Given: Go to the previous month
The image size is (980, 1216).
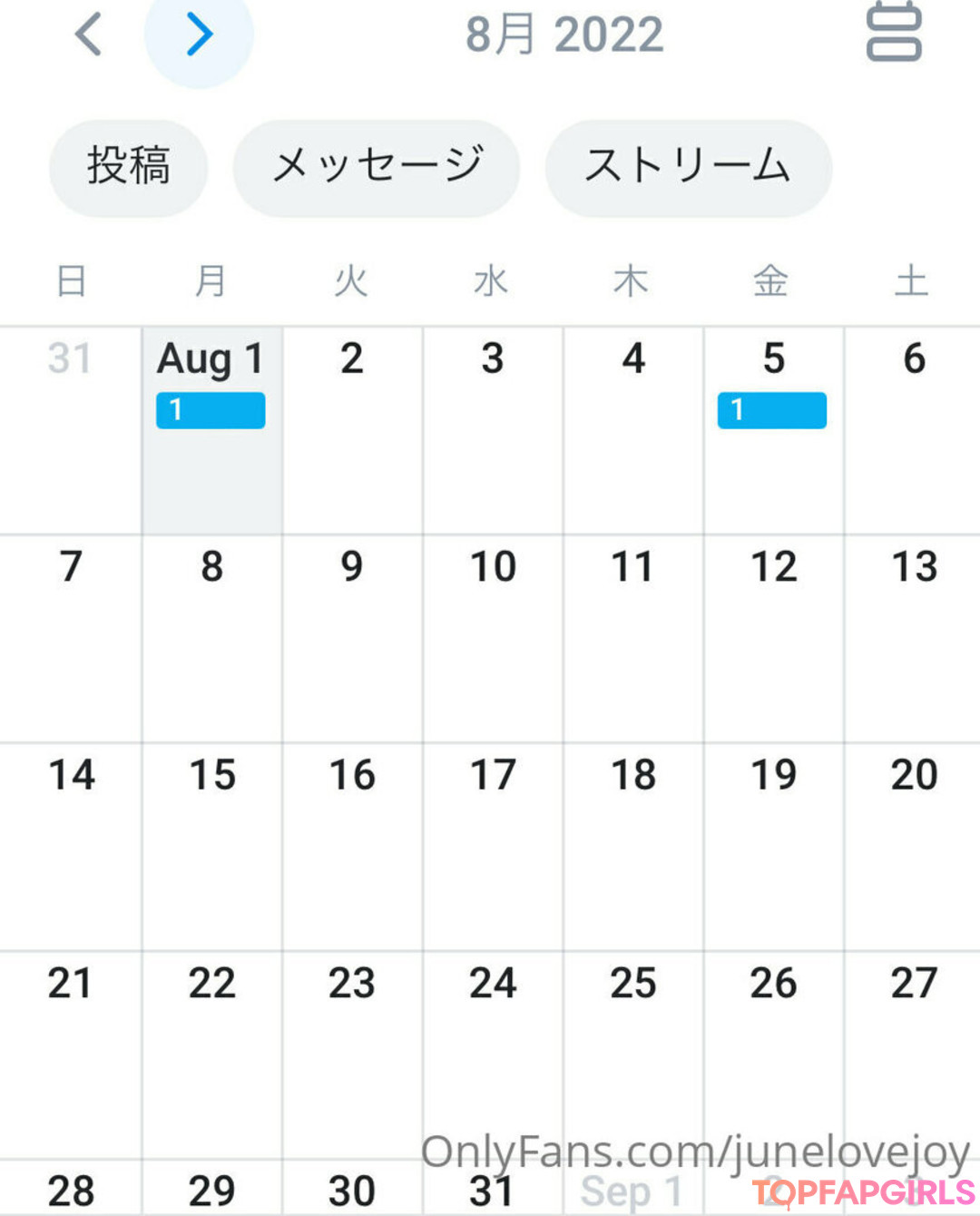Looking at the screenshot, I should (88, 34).
